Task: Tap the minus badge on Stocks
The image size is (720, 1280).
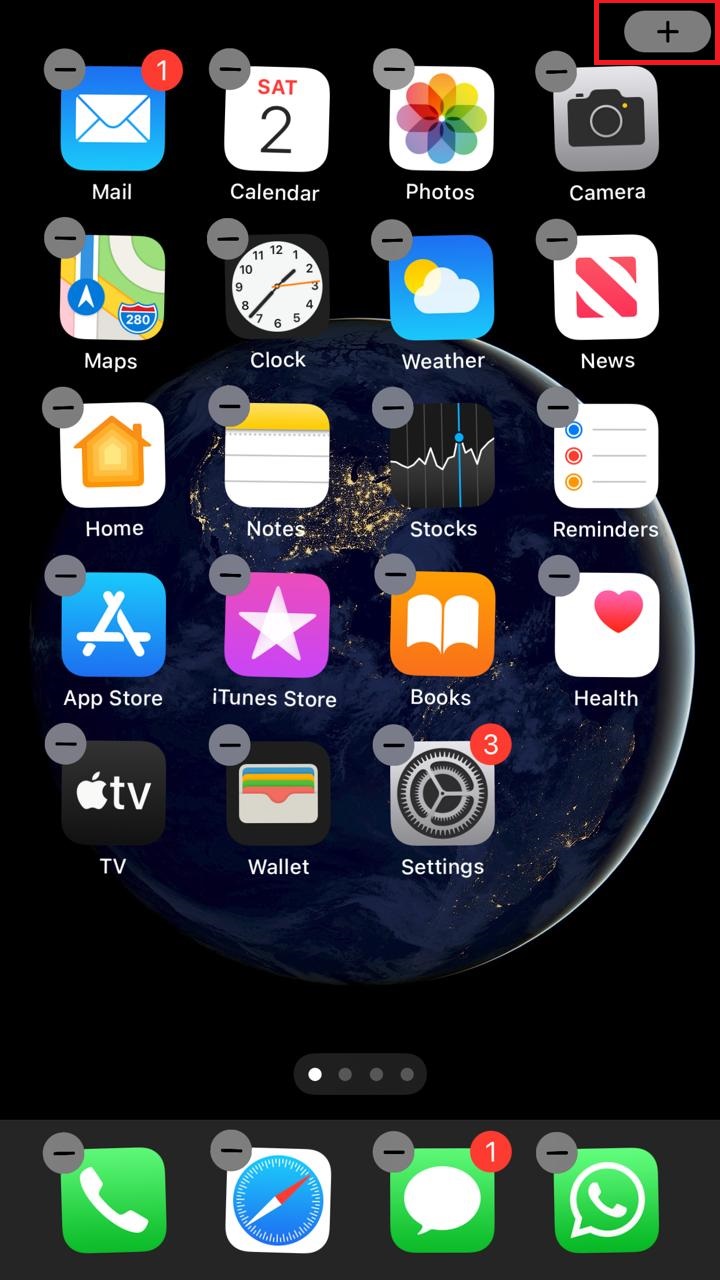Action: pos(393,407)
